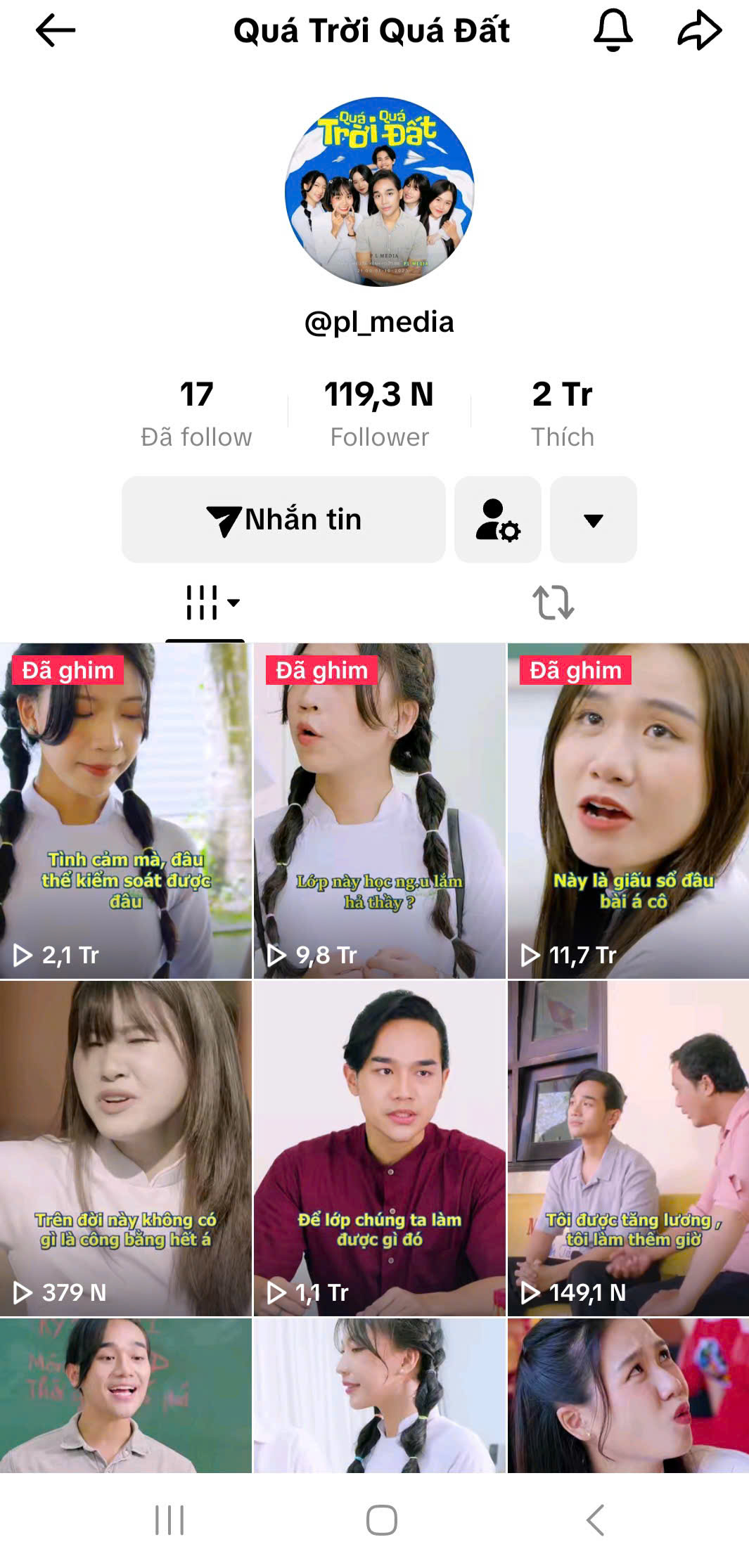This screenshot has height=1568, width=749.
Task: Open video "Này là giấu sổ đầu bài á cô"
Action: [628, 810]
